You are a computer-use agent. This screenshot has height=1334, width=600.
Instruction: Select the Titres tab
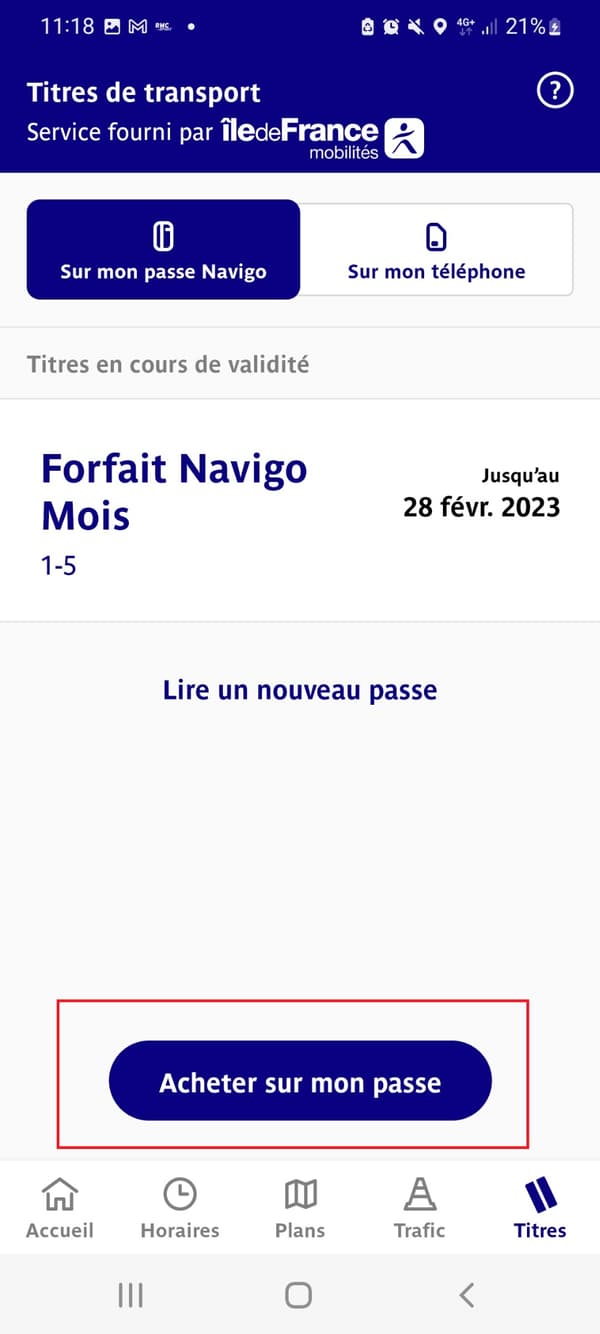(x=540, y=1207)
